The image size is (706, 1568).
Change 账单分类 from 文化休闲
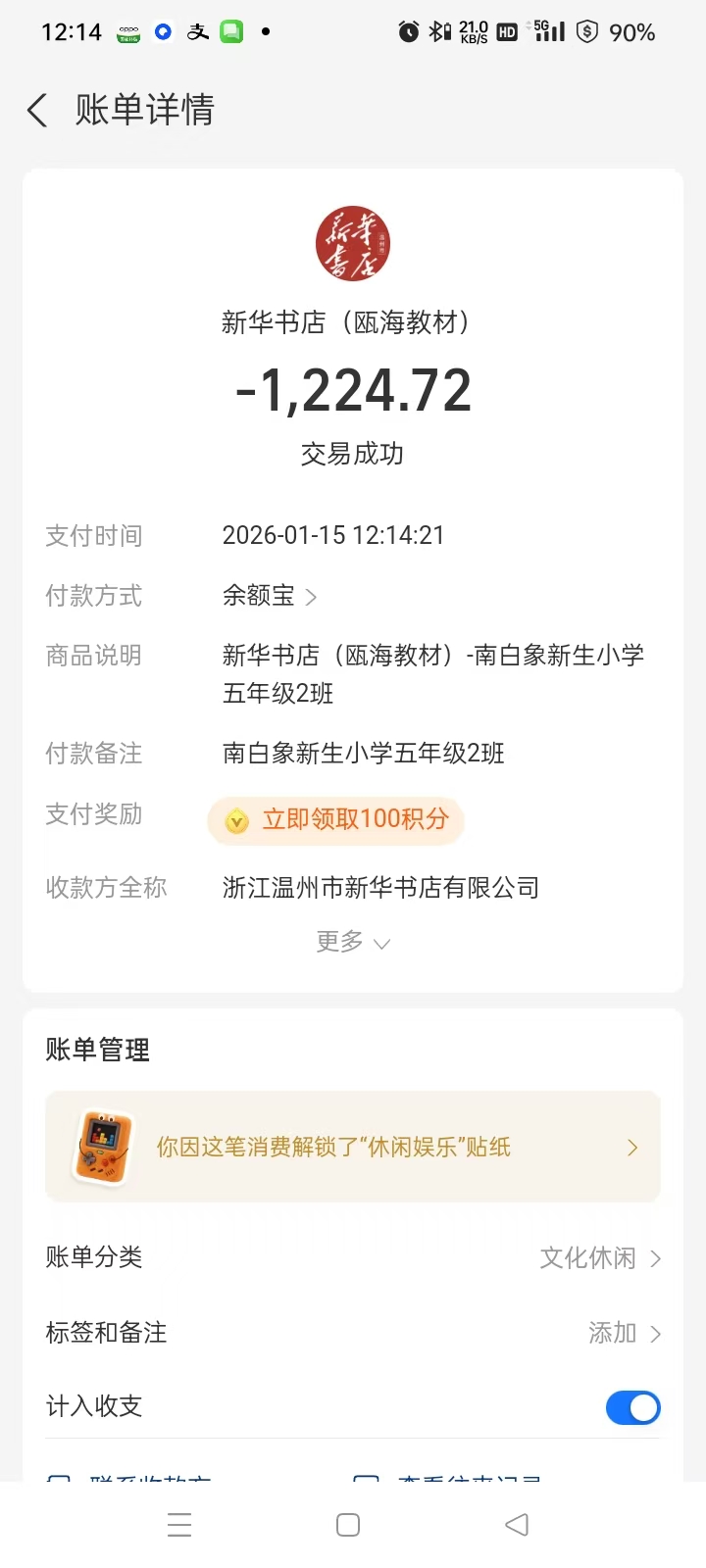click(x=353, y=1257)
